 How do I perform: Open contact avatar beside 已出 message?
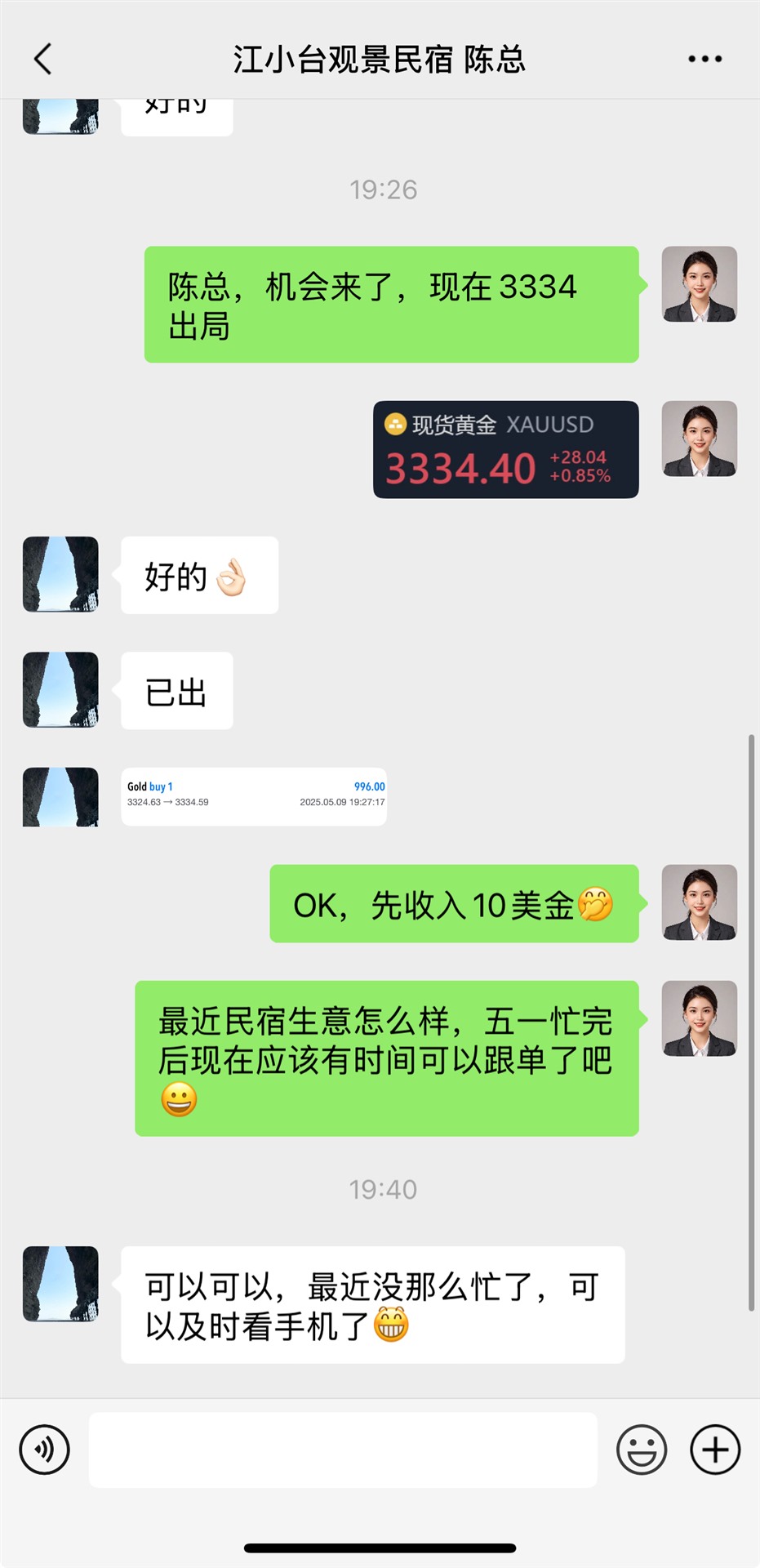(x=60, y=690)
